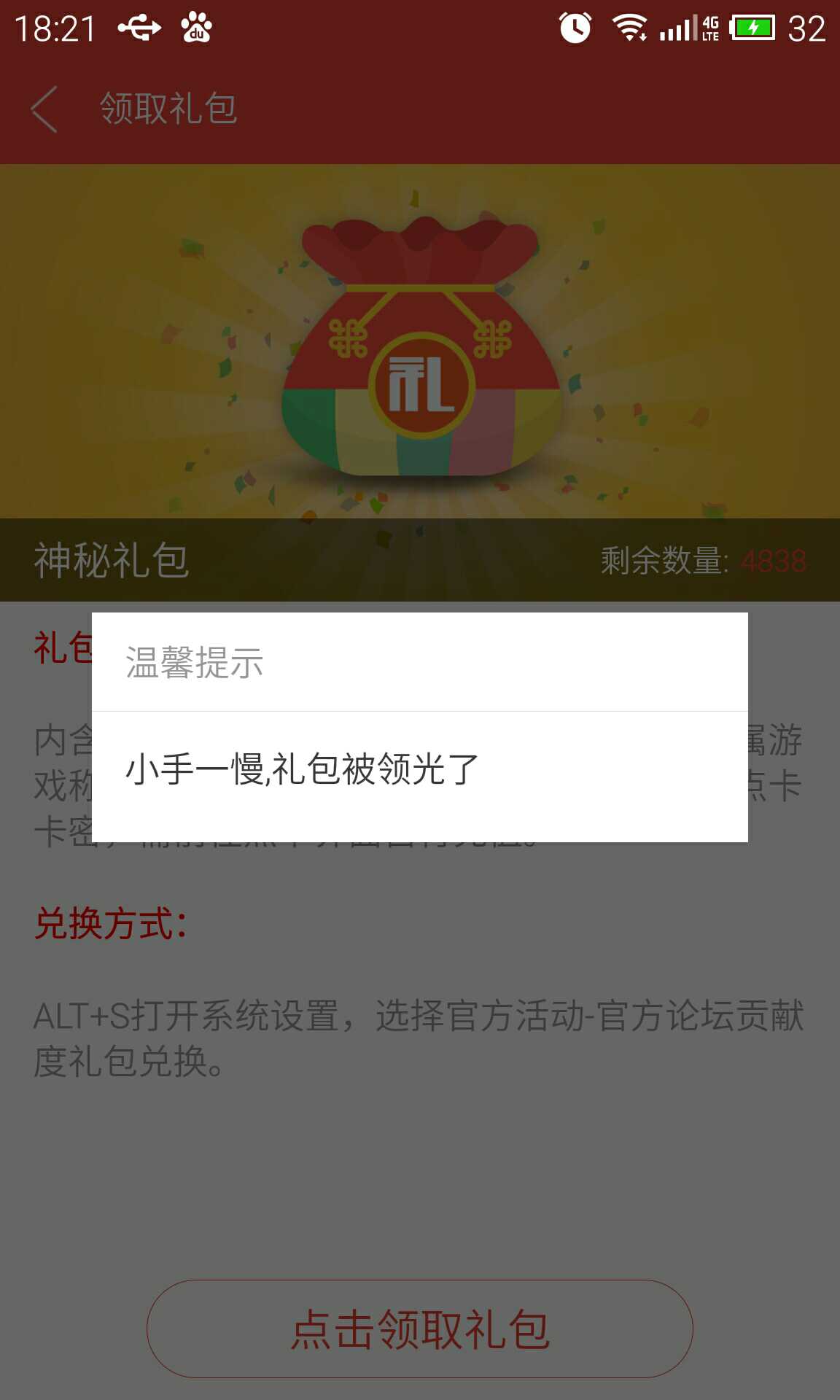Go back from 领取礼包 page
Viewport: 840px width, 1400px height.
pyautogui.click(x=45, y=109)
